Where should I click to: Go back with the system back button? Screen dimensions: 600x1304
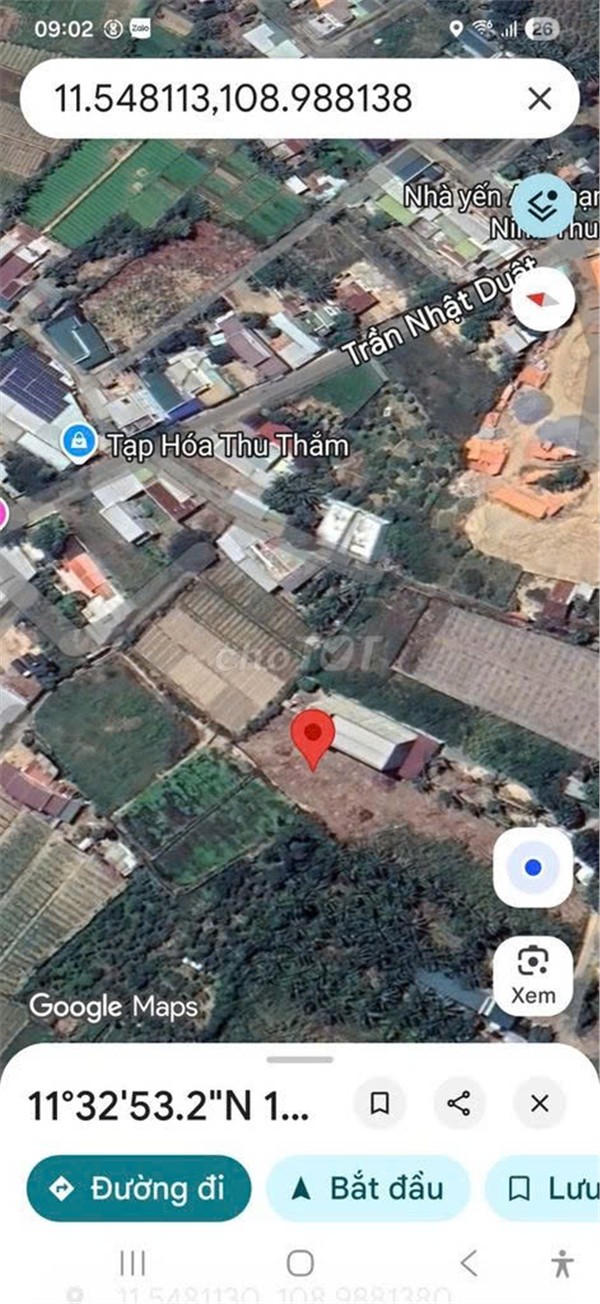coord(468,1263)
